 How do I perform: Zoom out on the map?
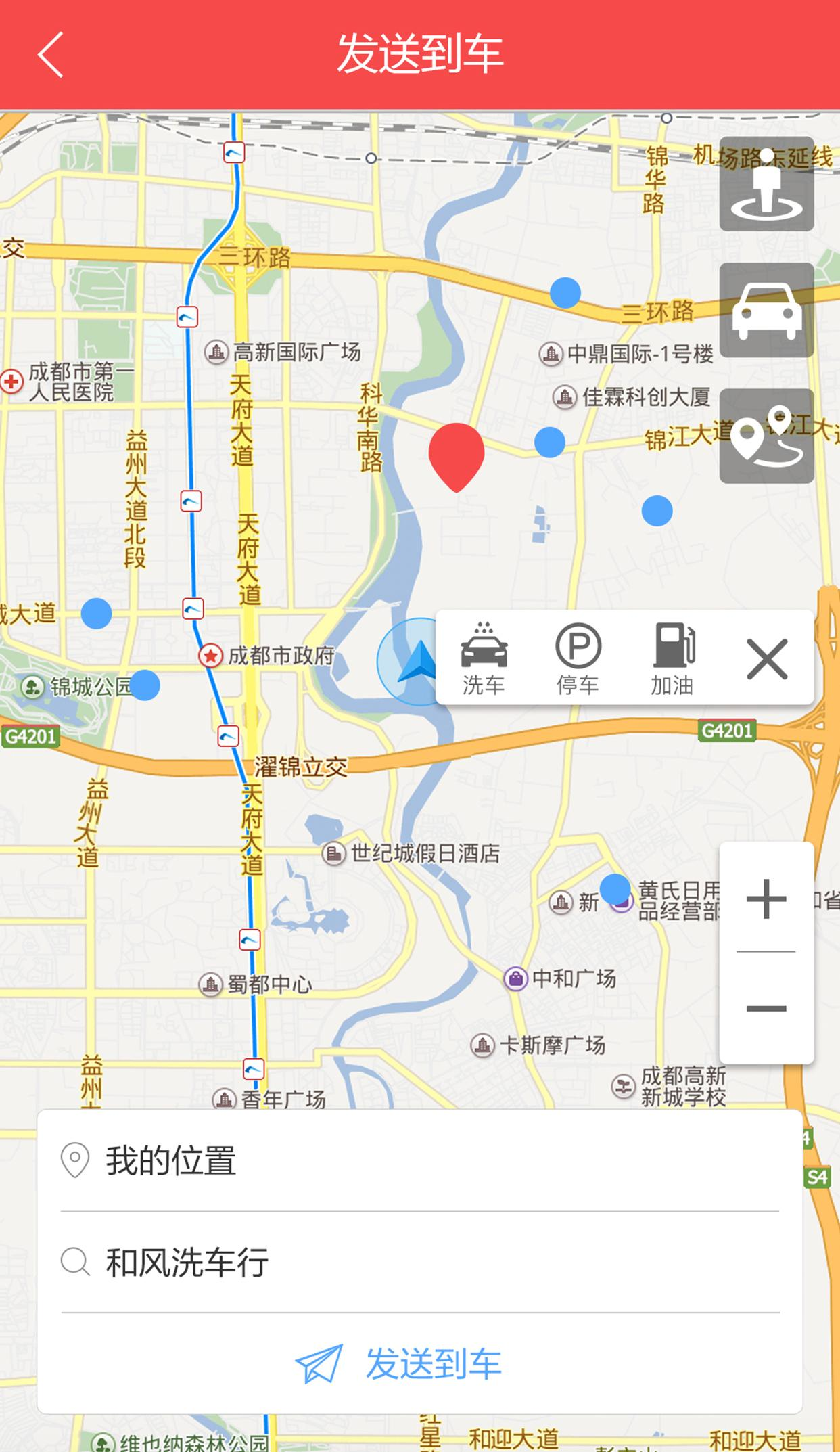click(766, 1008)
